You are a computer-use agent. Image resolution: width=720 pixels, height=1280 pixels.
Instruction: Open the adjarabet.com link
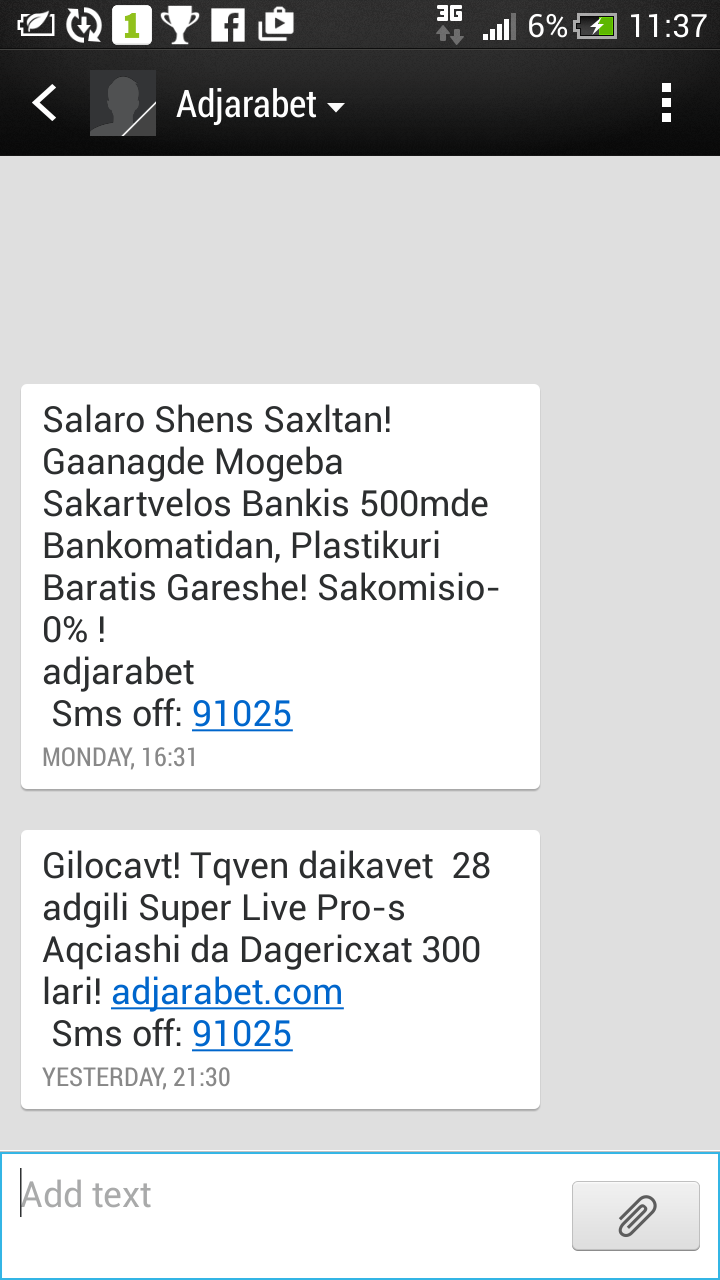pyautogui.click(x=227, y=992)
